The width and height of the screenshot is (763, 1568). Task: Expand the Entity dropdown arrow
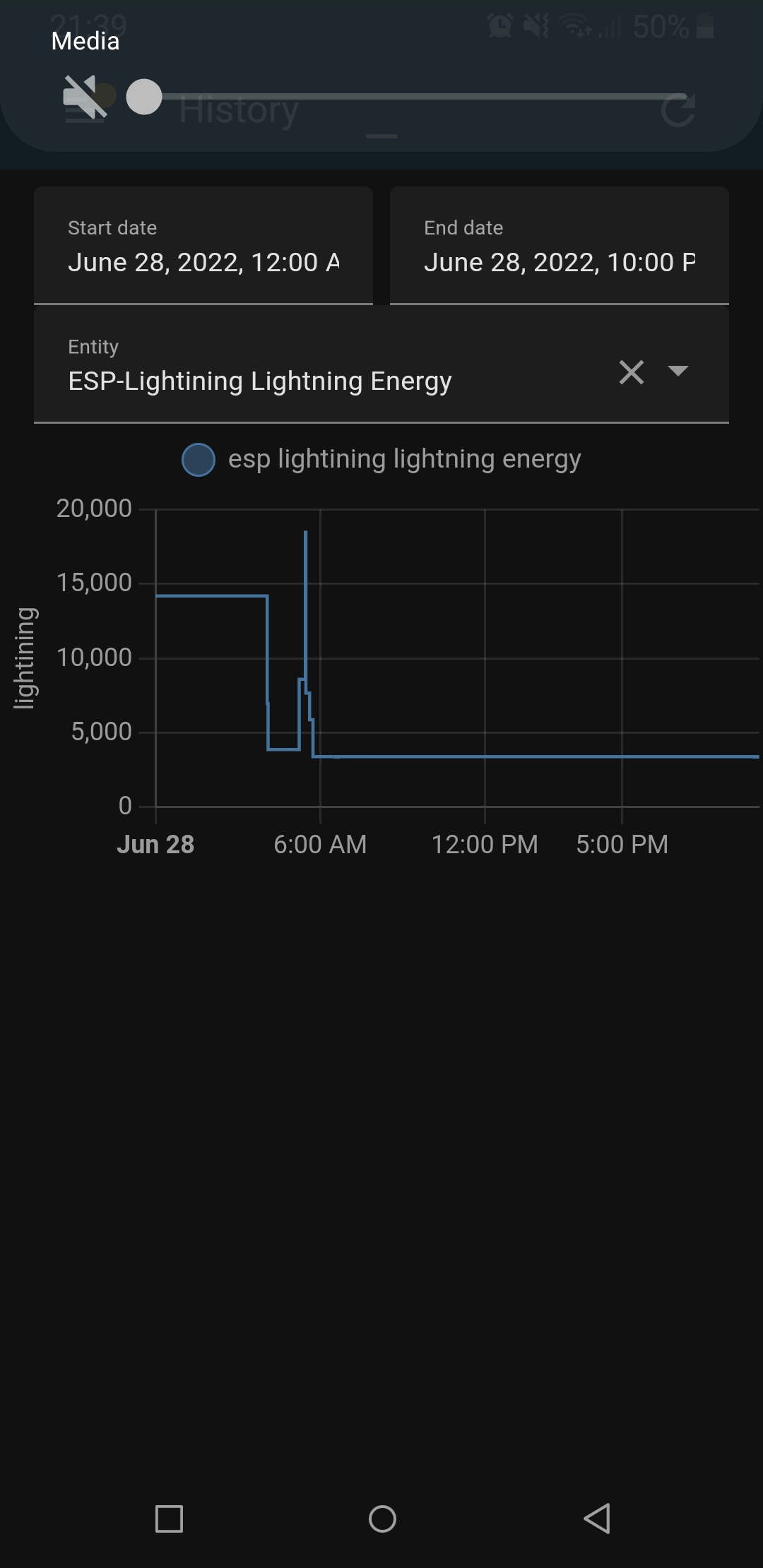pos(678,372)
